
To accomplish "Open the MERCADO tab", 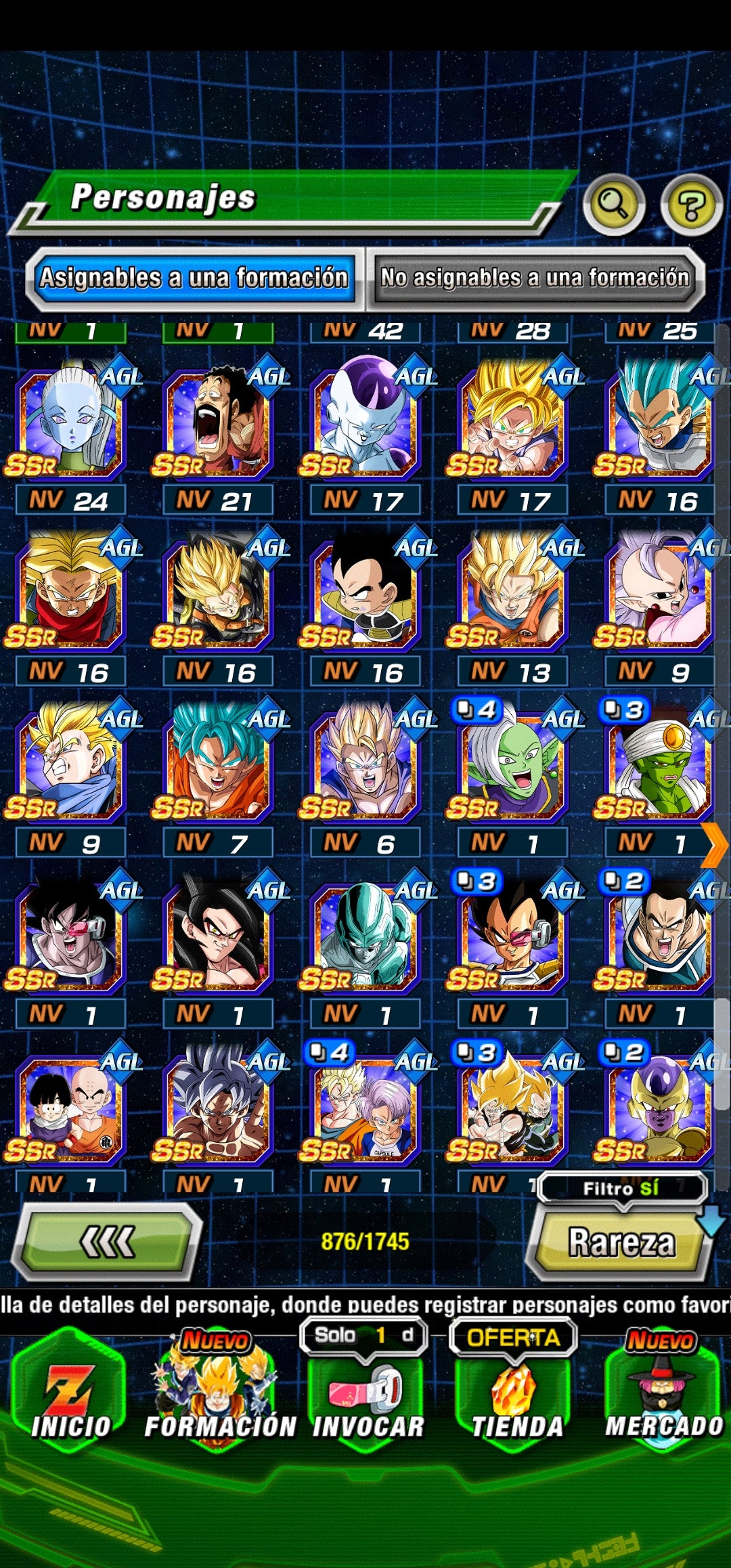I will [663, 1396].
